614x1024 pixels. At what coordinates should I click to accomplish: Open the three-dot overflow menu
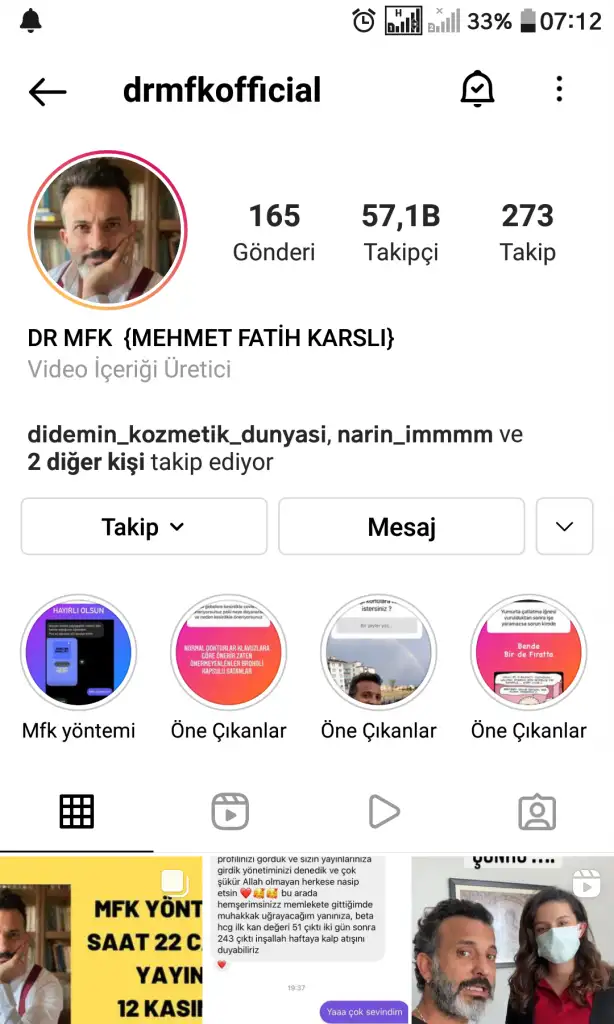point(559,90)
